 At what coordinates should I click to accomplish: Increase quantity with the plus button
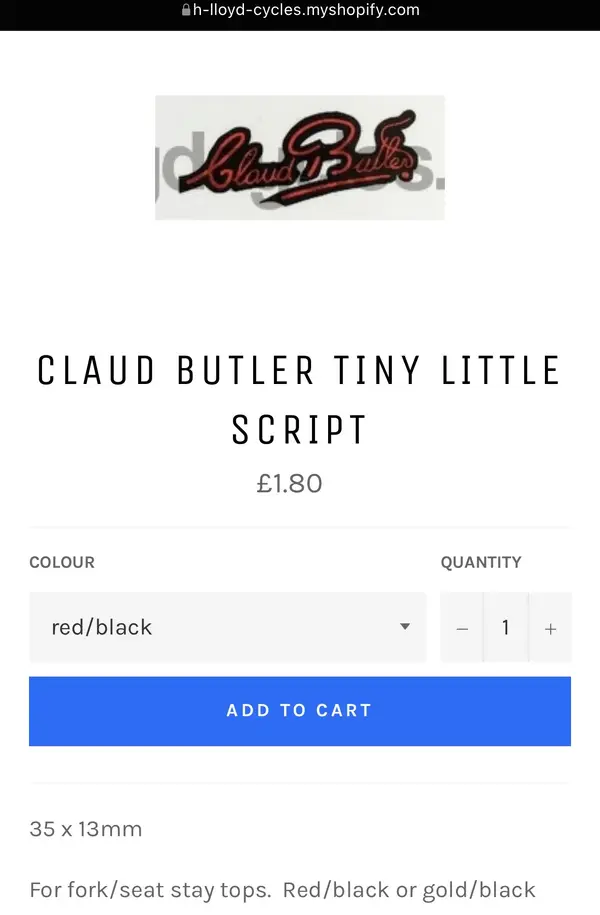[x=550, y=628]
